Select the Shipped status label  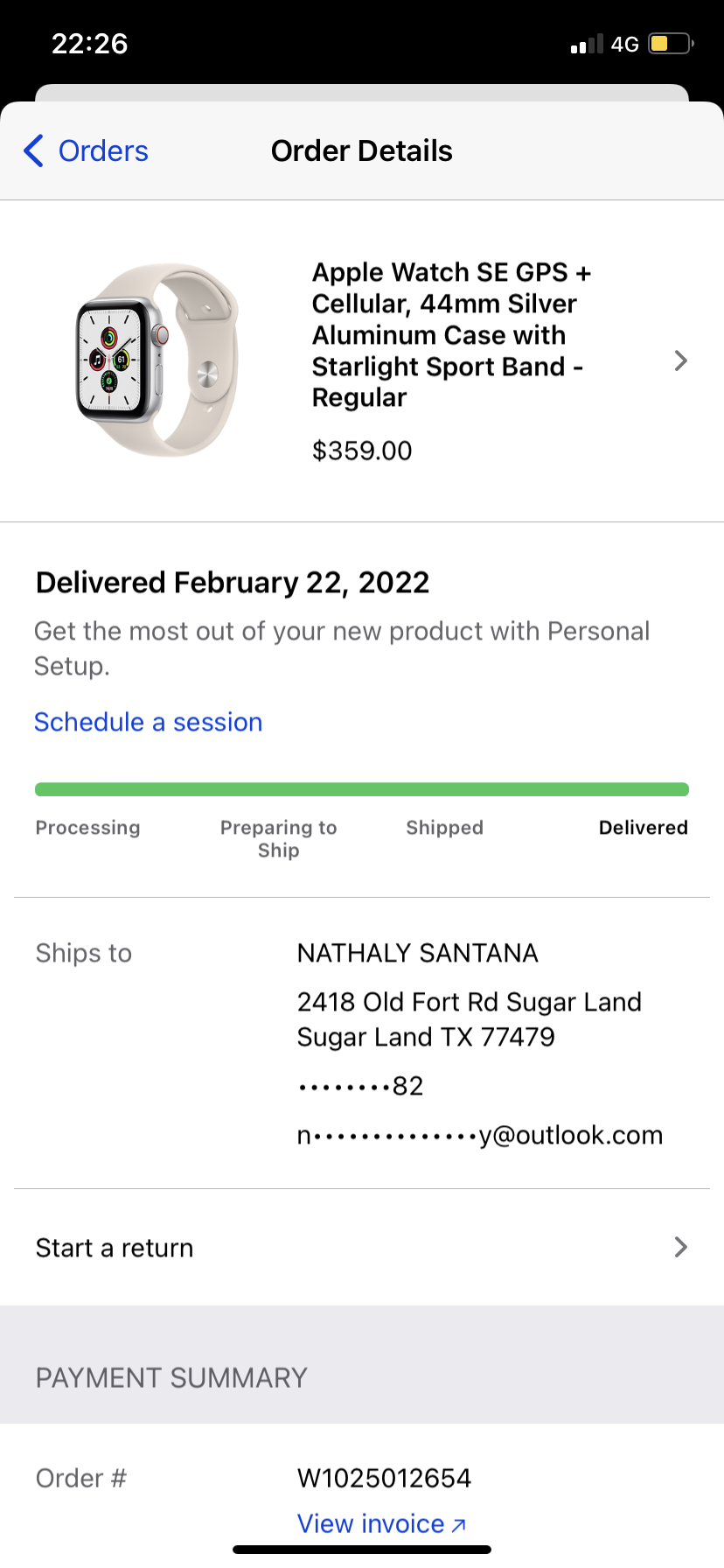(444, 827)
